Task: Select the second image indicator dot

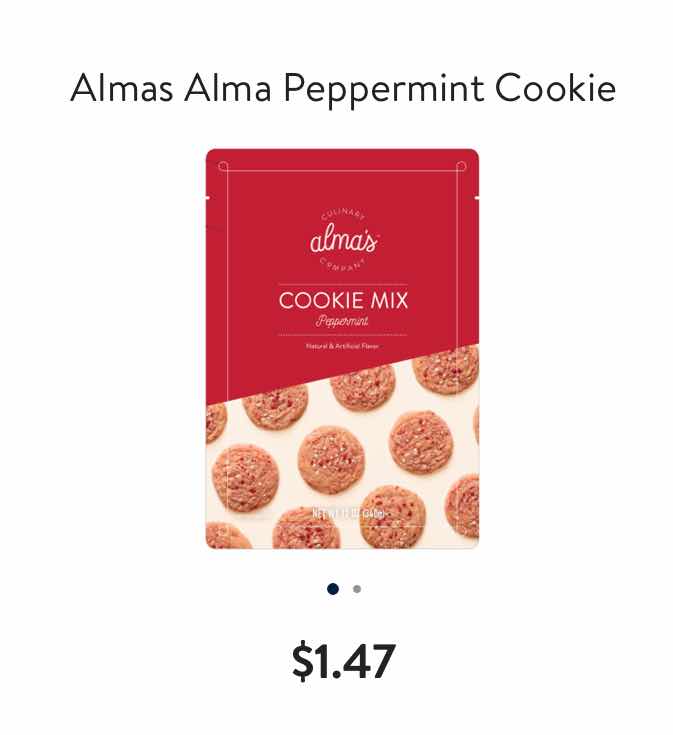Action: tap(357, 589)
